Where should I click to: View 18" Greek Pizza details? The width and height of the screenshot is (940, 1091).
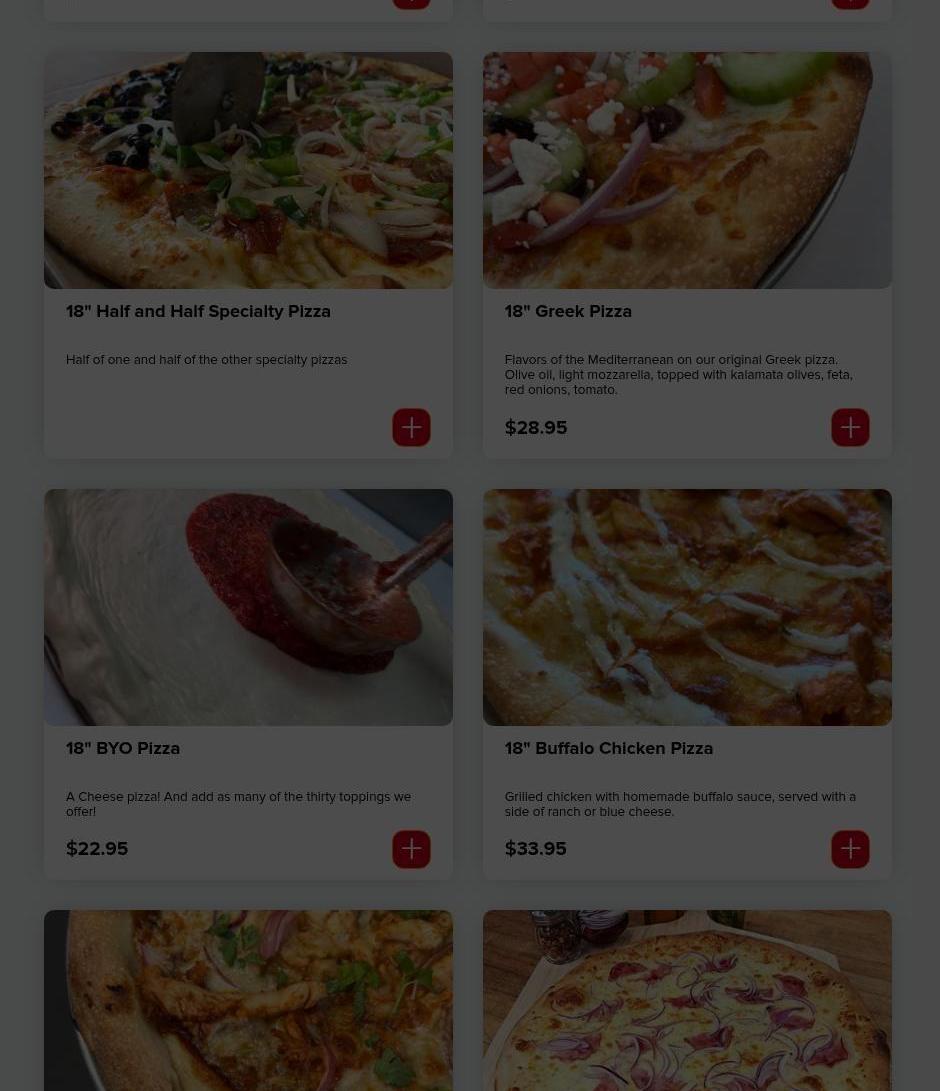click(x=568, y=311)
